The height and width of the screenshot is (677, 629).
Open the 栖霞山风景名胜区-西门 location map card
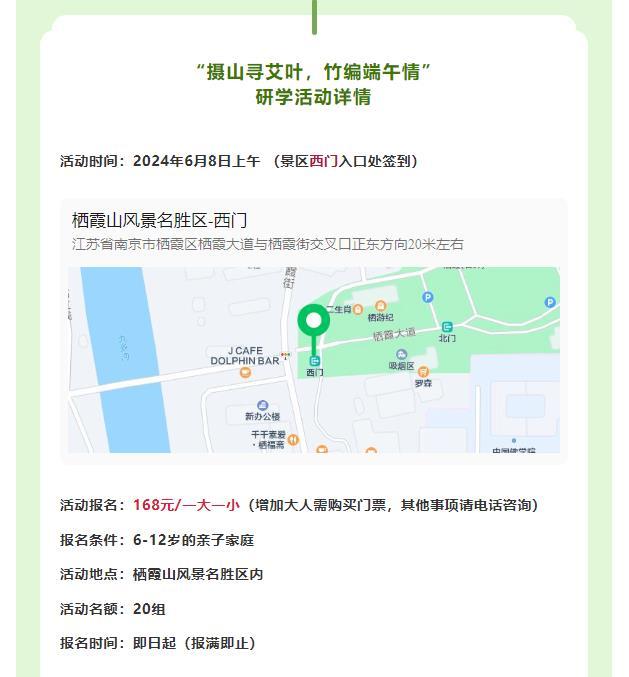pyautogui.click(x=313, y=330)
